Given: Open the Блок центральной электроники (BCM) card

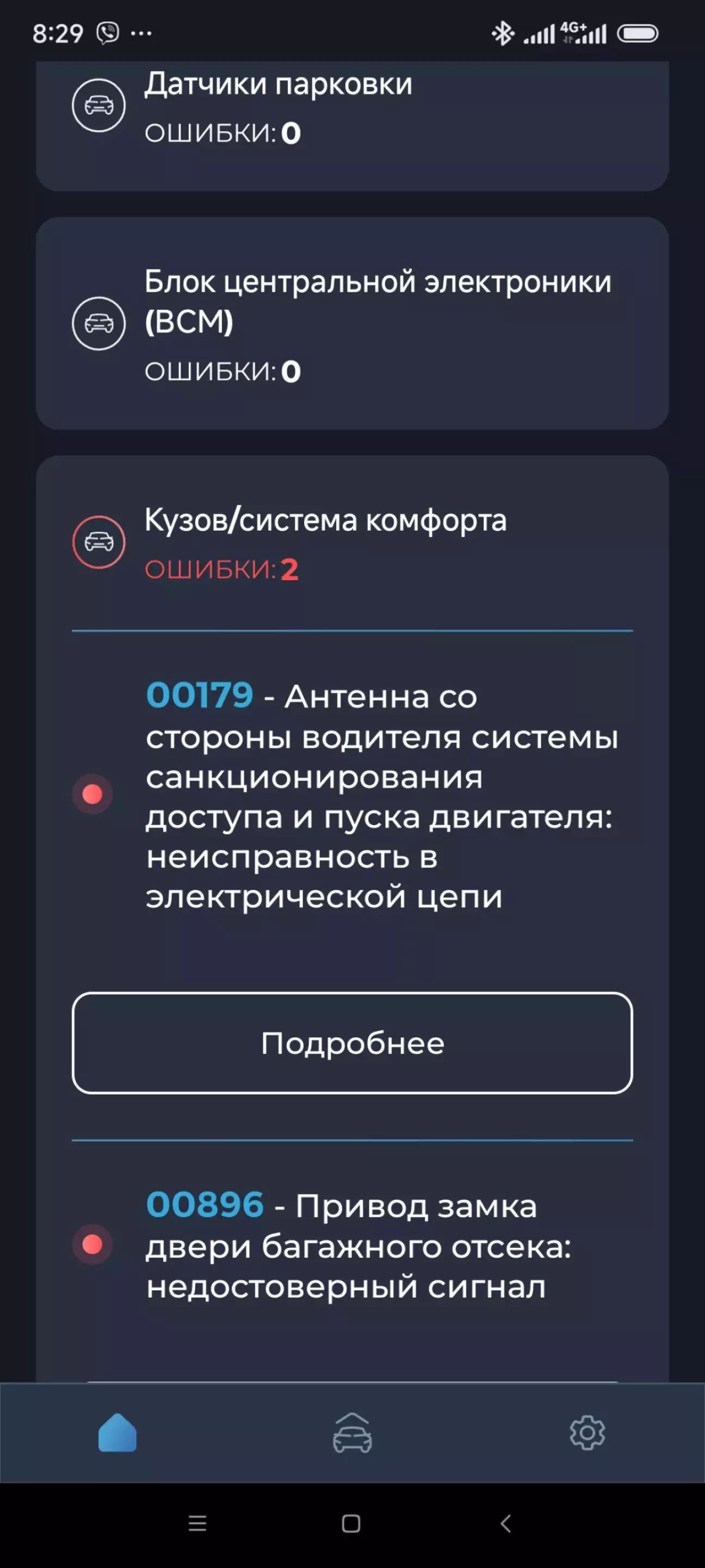Looking at the screenshot, I should click(352, 323).
